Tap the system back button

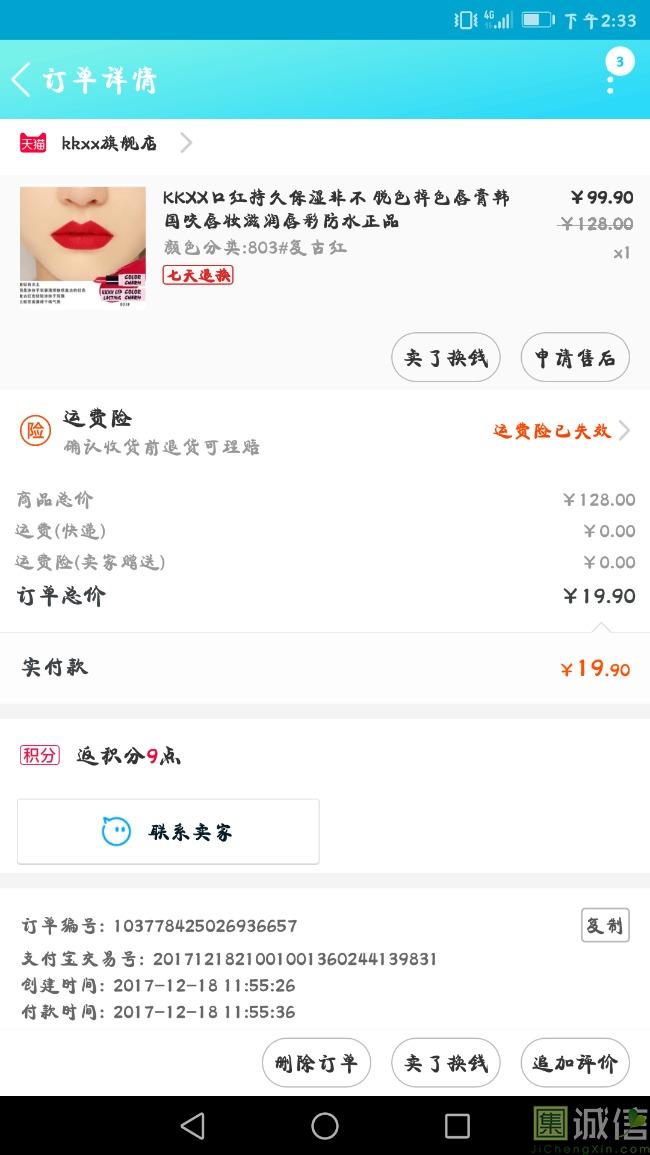point(193,1126)
